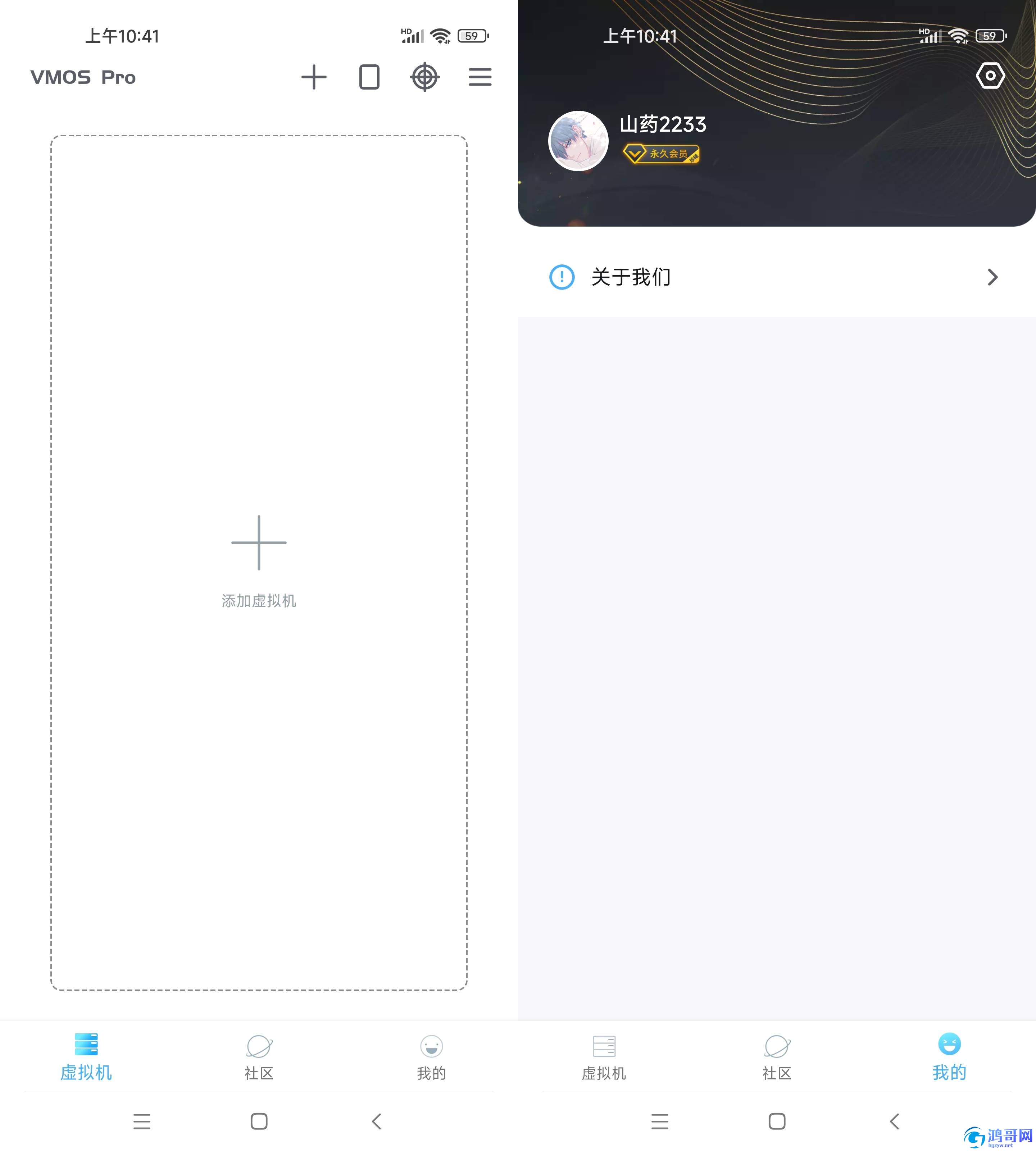Tap the profile avatar of 山药2233
Viewport: 1036px width, 1151px height.
(578, 141)
